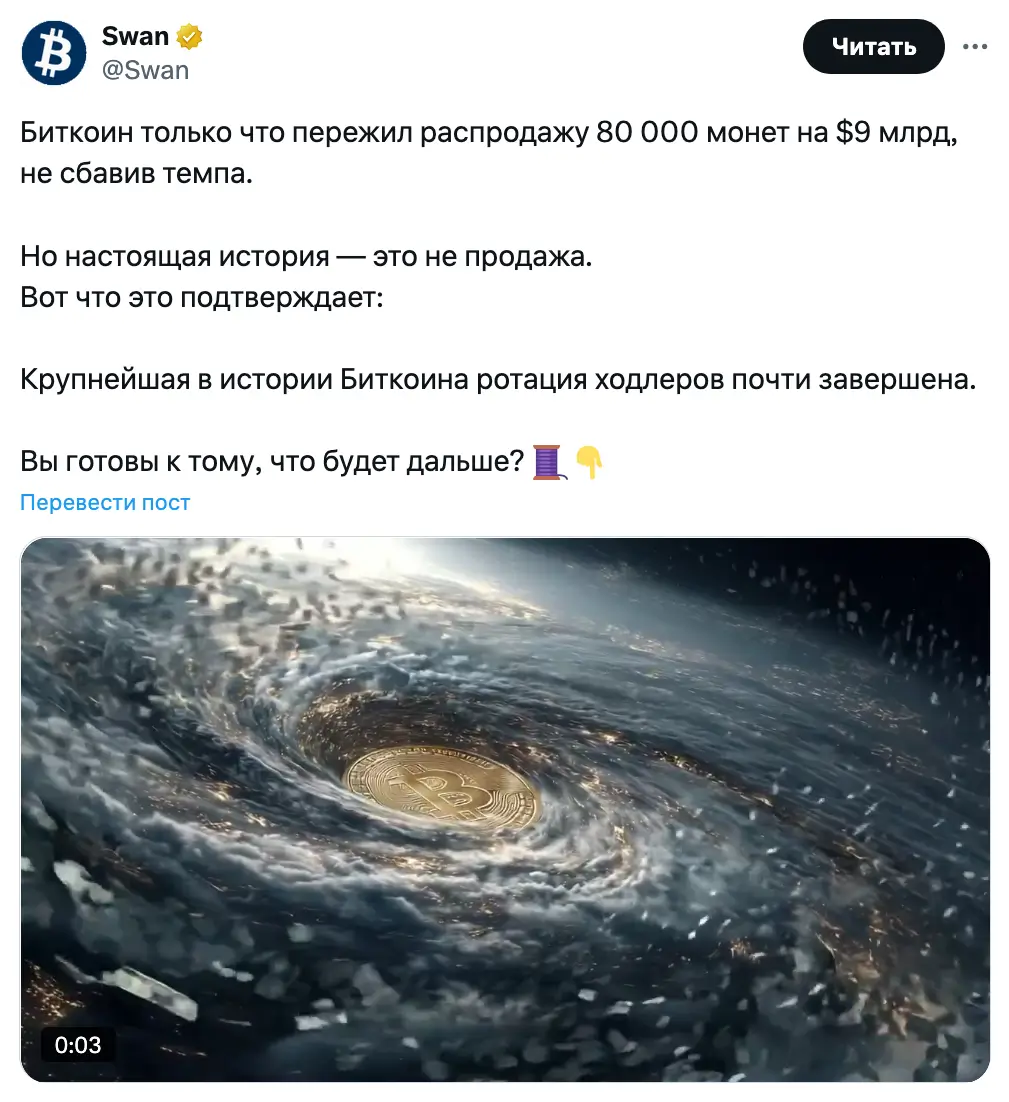Tap the Перевести пост link

105,502
